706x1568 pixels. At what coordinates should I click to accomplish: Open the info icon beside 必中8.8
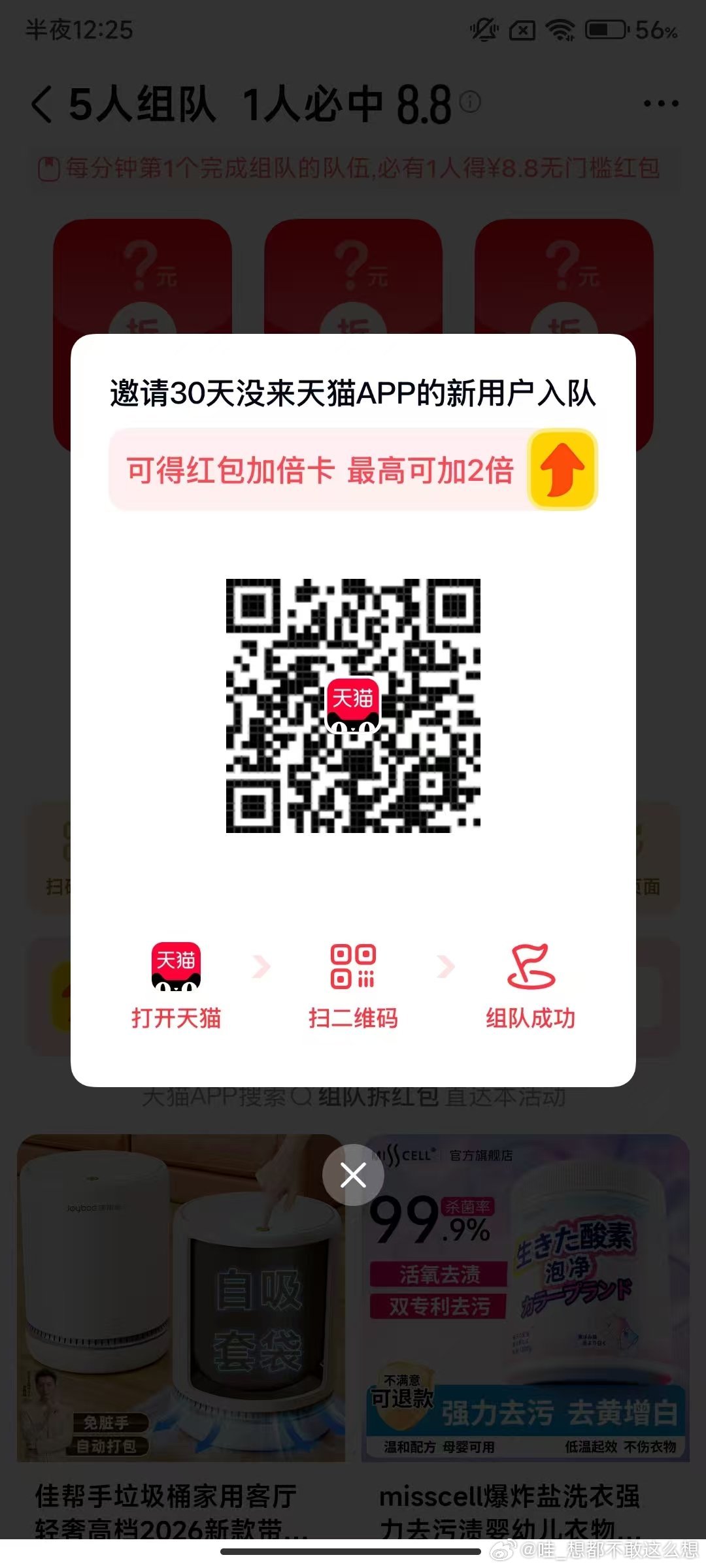click(x=469, y=101)
